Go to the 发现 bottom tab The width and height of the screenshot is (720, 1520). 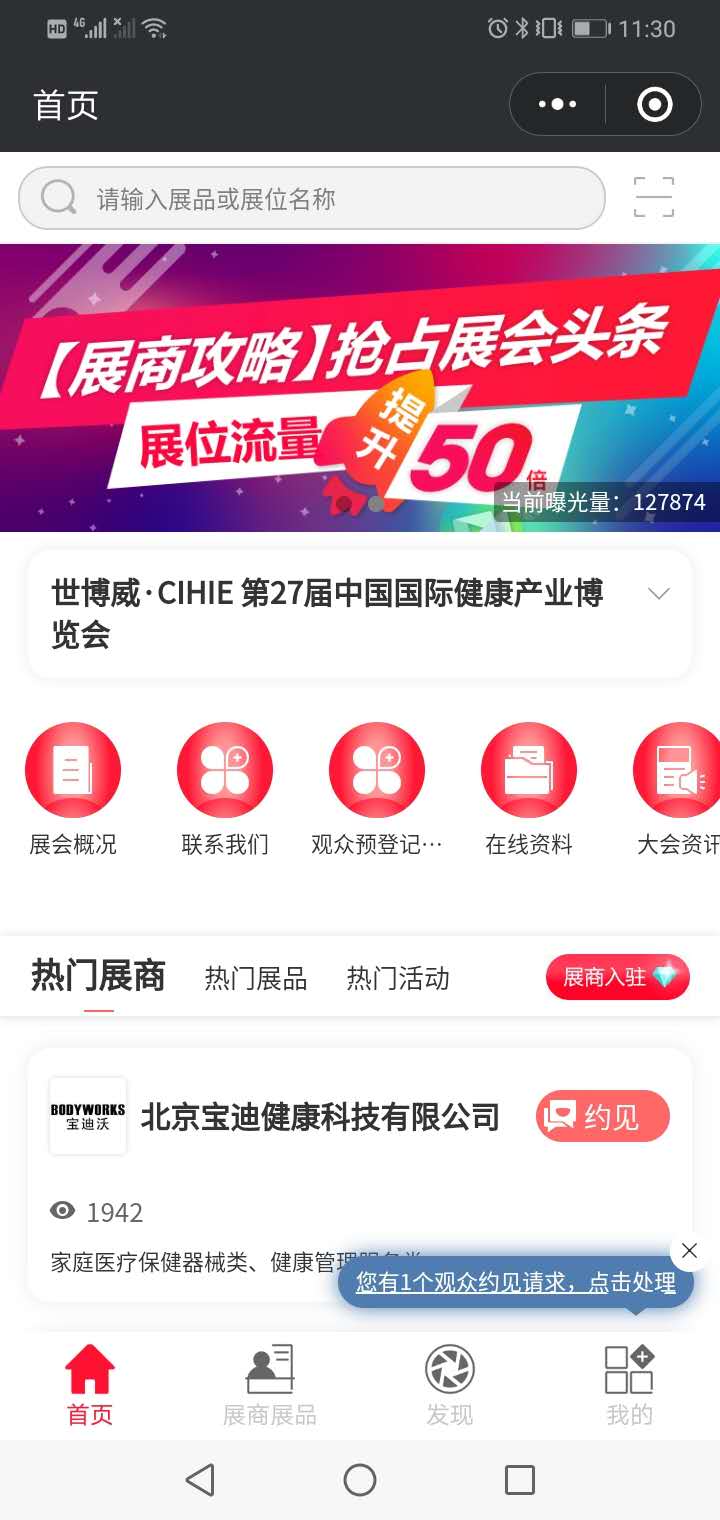[449, 1386]
